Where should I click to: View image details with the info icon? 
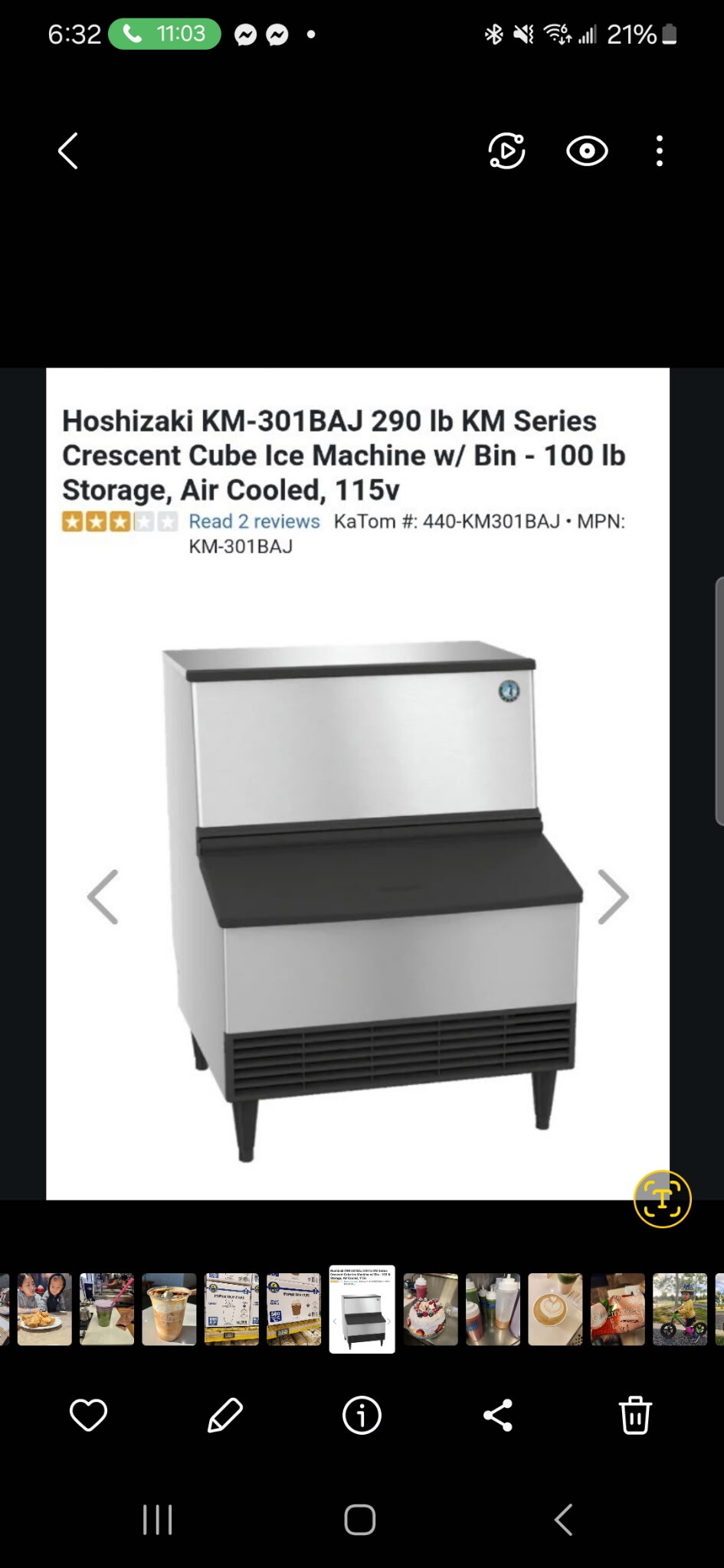[362, 1415]
